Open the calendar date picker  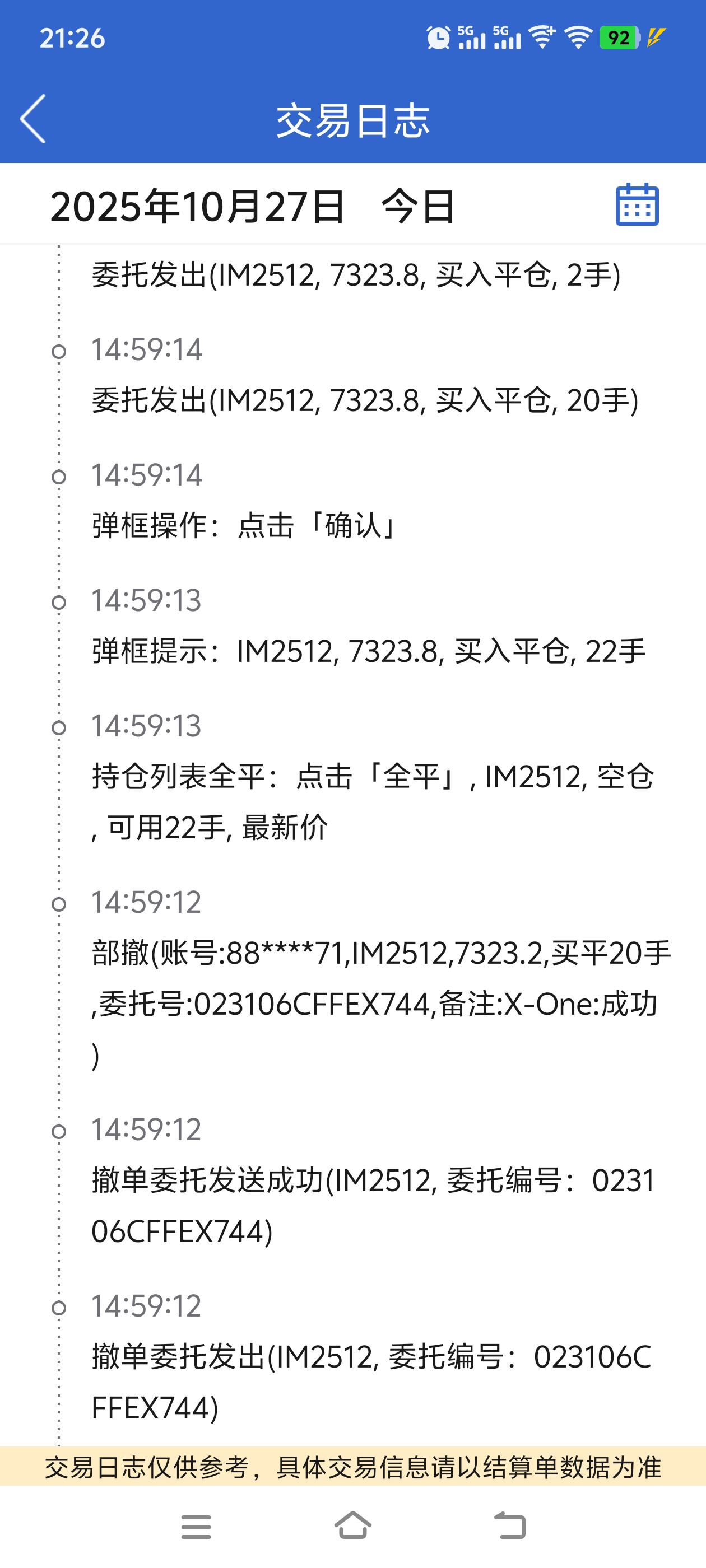coord(637,204)
